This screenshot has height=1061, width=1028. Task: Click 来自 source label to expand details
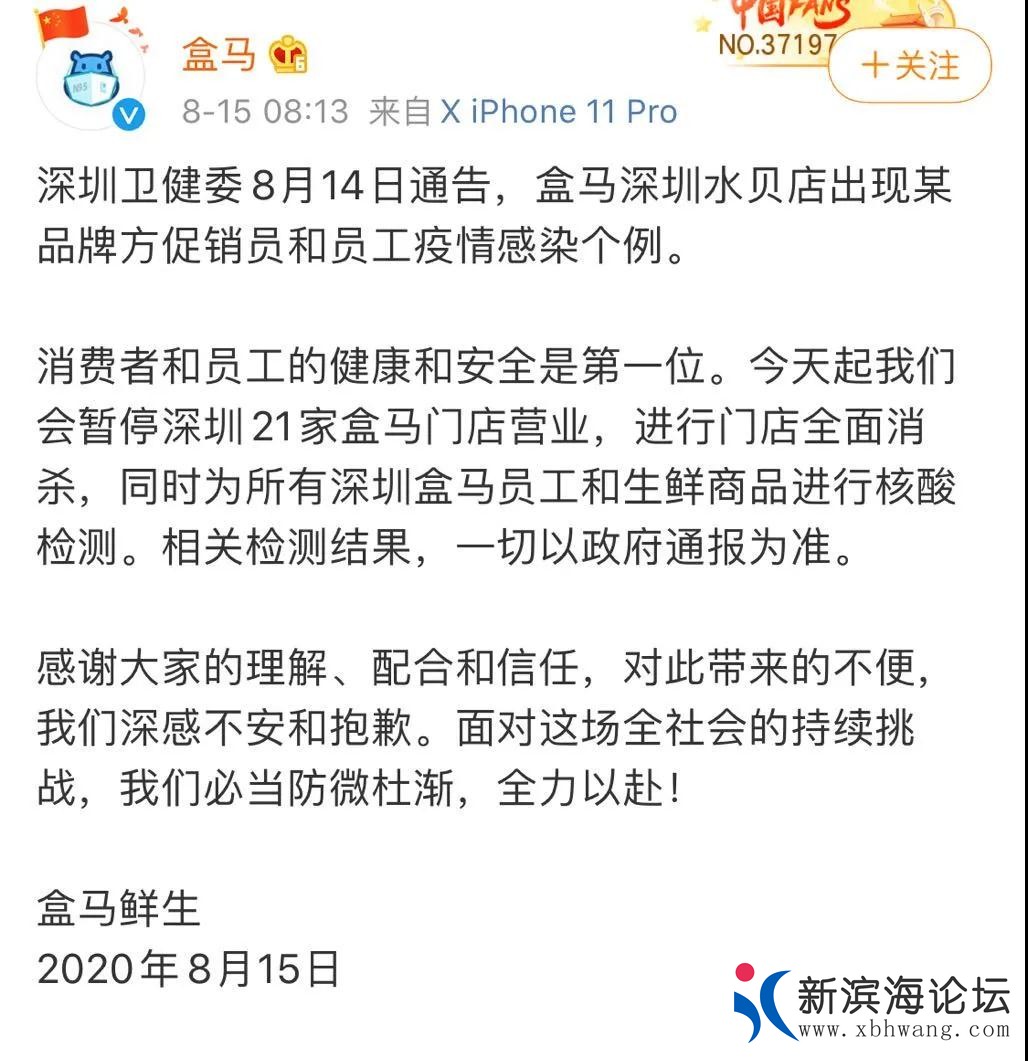(x=397, y=111)
